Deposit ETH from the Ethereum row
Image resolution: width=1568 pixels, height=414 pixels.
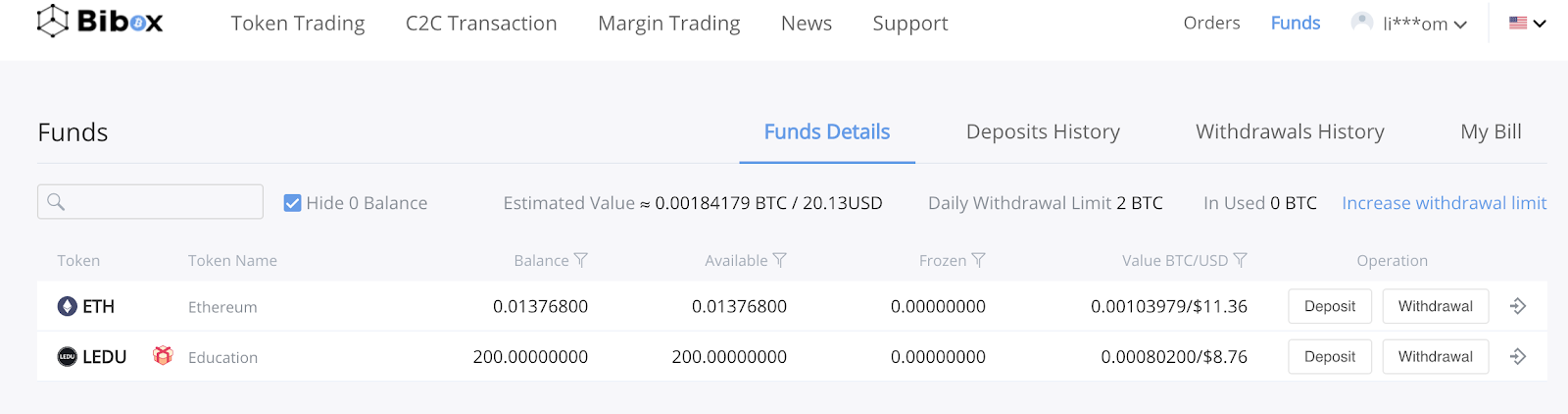1329,306
